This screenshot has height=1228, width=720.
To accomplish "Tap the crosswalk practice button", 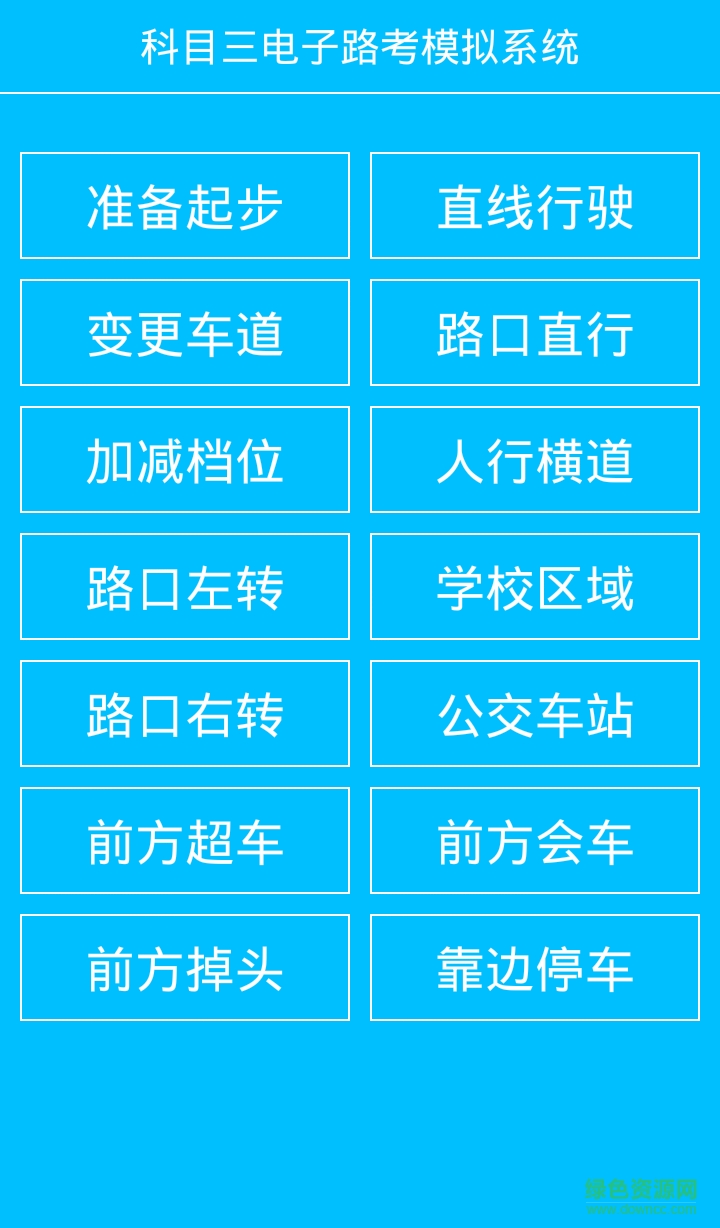I will 534,460.
